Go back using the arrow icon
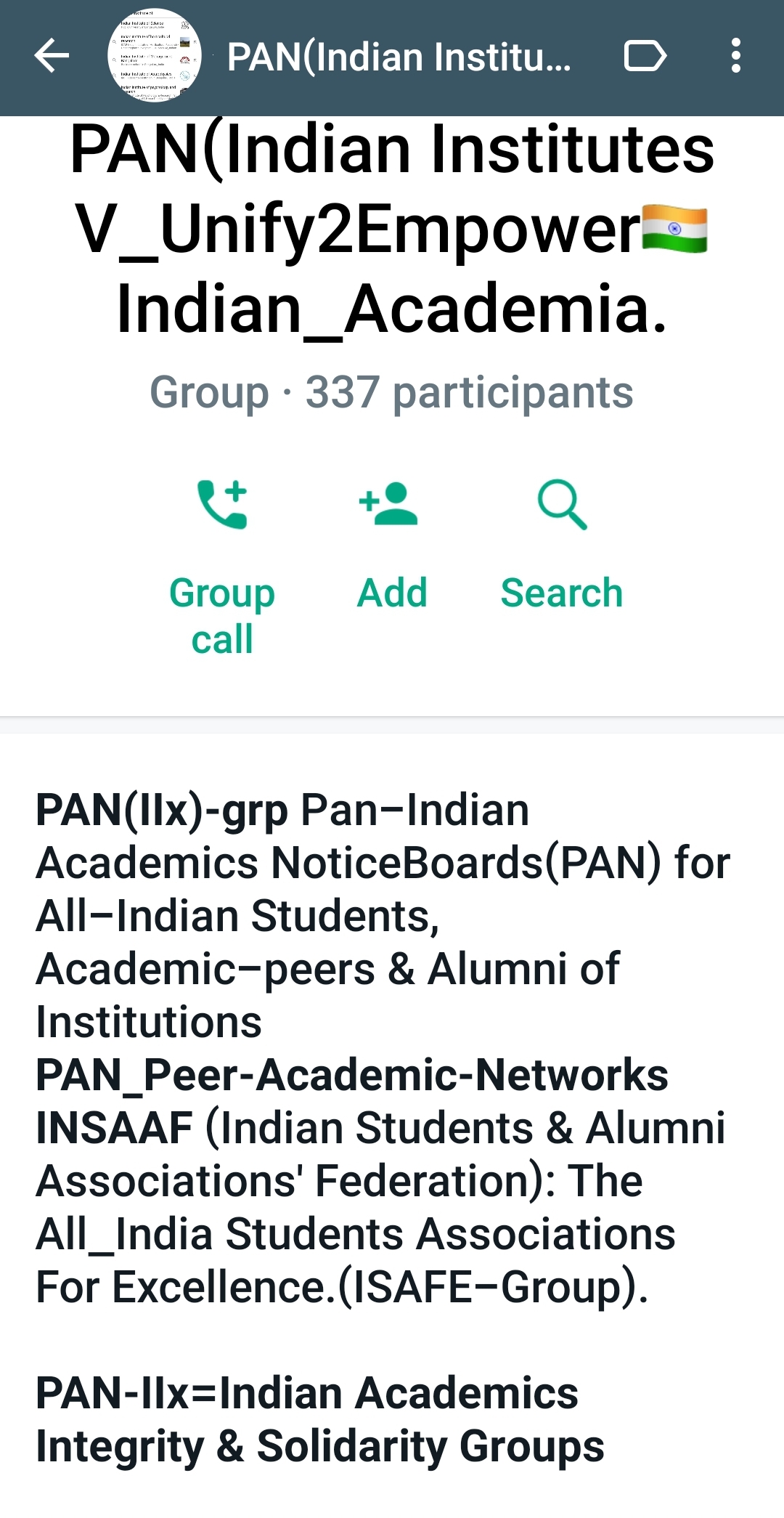 (52, 56)
